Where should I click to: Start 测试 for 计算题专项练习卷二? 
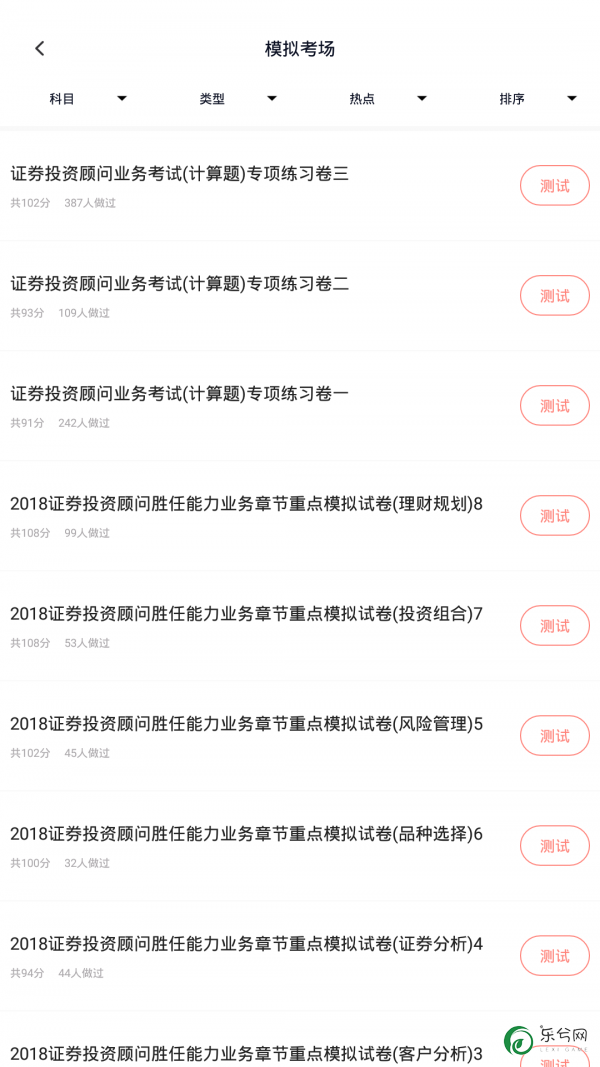555,295
